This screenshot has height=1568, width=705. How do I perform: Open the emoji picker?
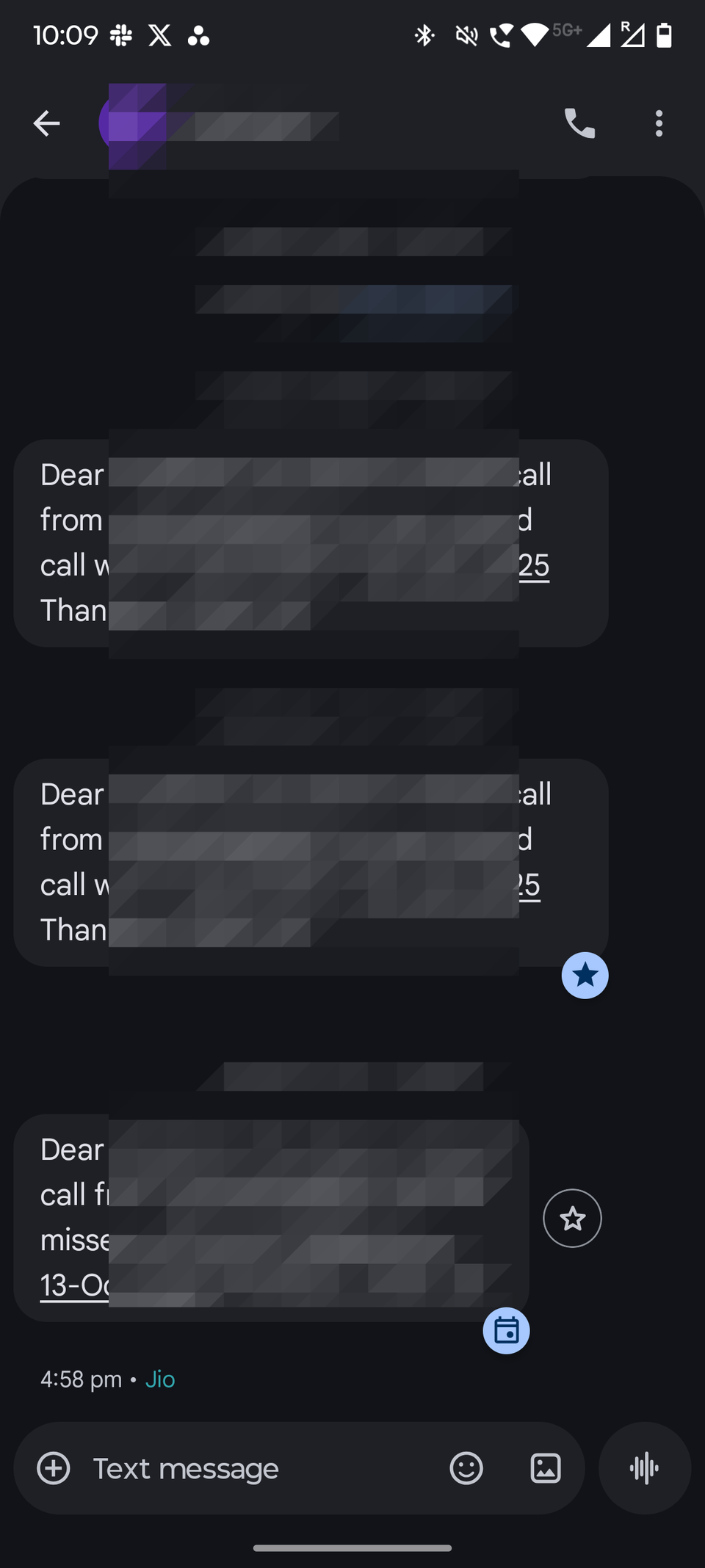tap(466, 1469)
